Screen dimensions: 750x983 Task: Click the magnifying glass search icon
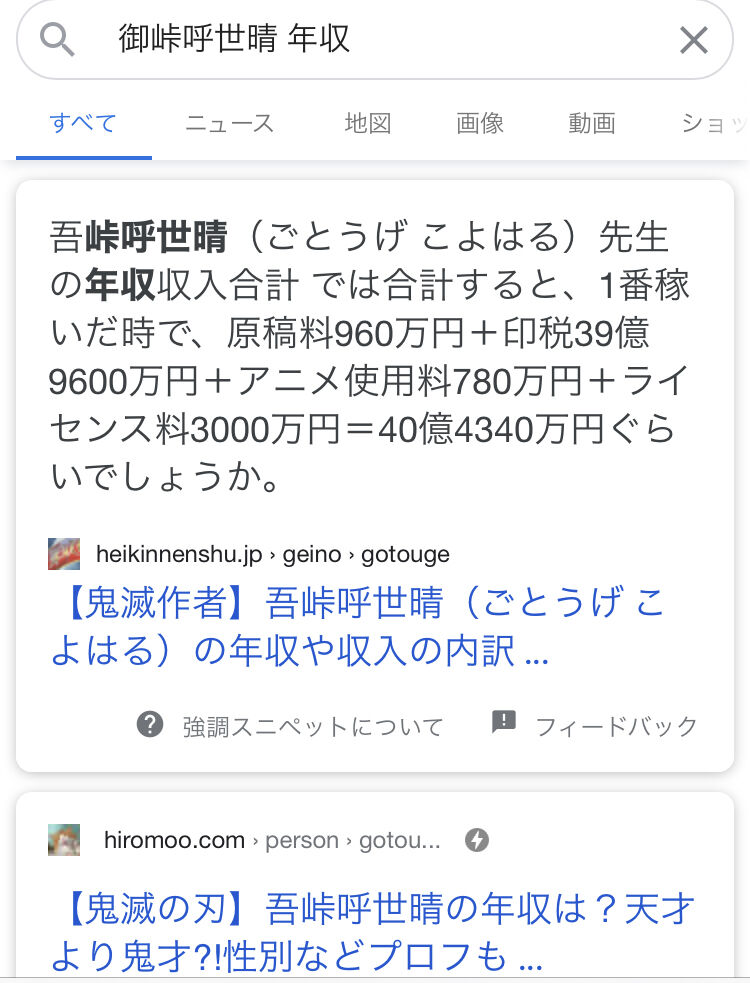coord(57,39)
